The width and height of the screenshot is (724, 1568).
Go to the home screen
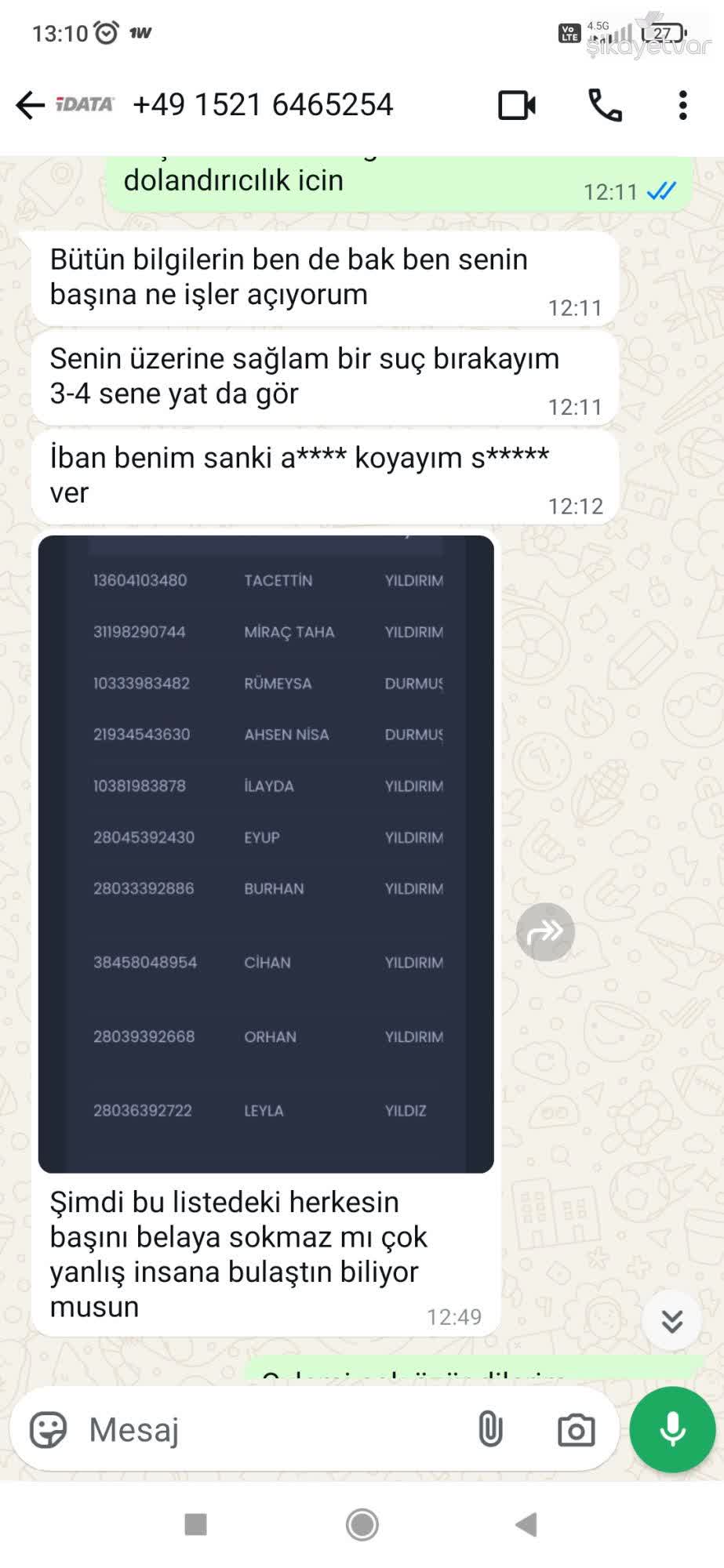pos(362,1525)
